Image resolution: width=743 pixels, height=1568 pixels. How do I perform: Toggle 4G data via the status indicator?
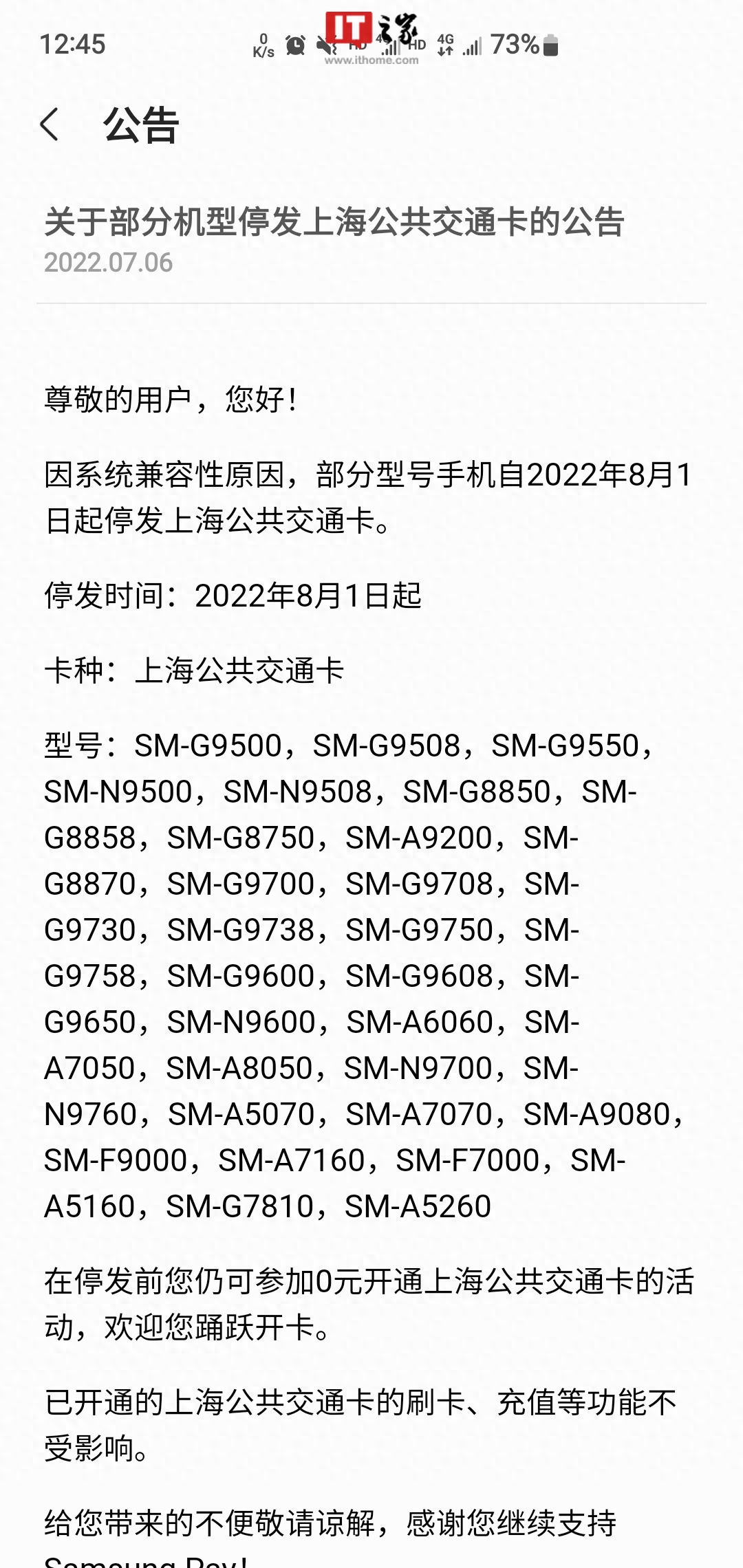coord(446,44)
